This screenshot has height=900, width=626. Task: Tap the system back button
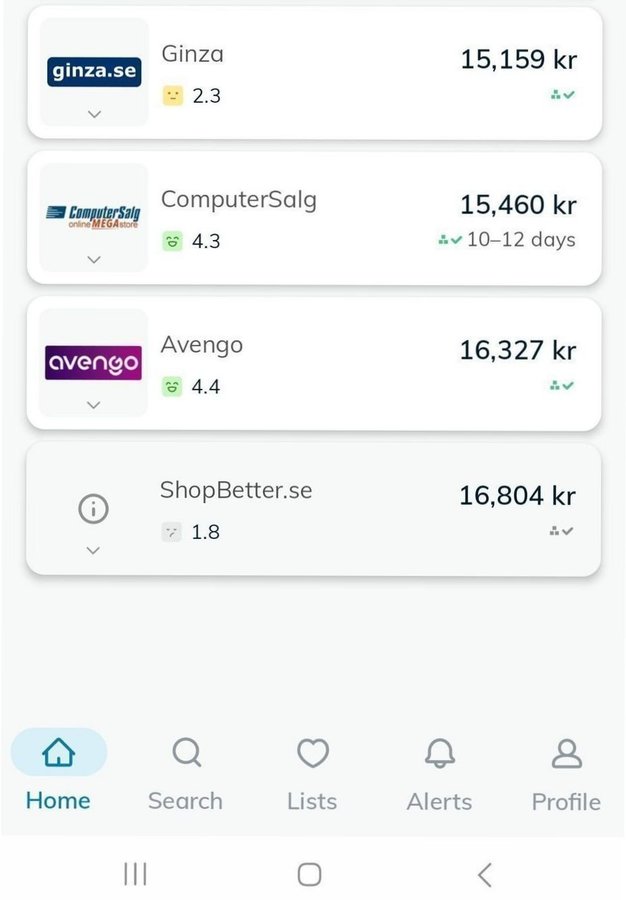(x=484, y=875)
